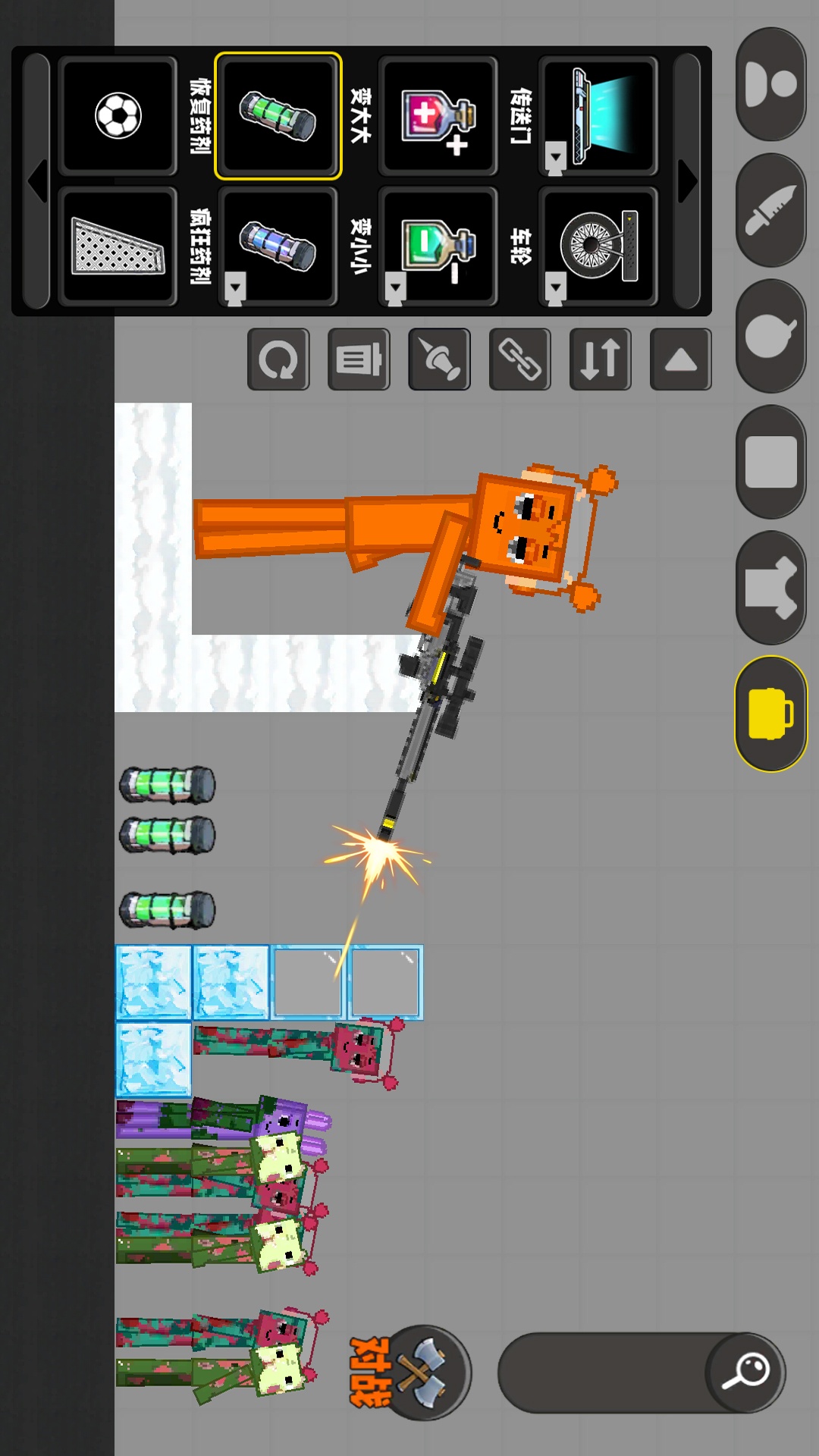Choose the grow bigger potion
819x1456 pixels.
pyautogui.click(x=438, y=116)
